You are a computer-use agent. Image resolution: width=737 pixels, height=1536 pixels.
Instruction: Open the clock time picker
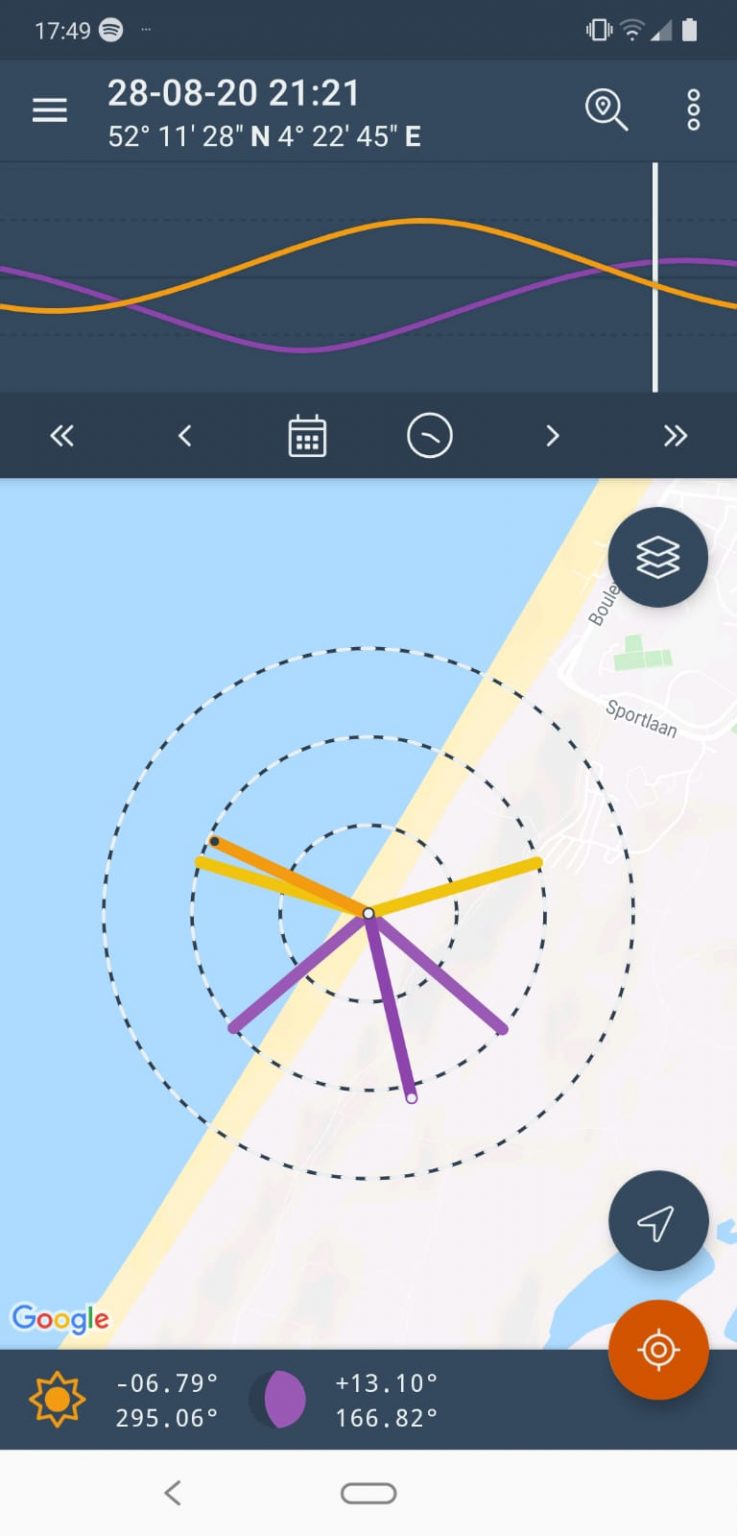click(x=430, y=436)
